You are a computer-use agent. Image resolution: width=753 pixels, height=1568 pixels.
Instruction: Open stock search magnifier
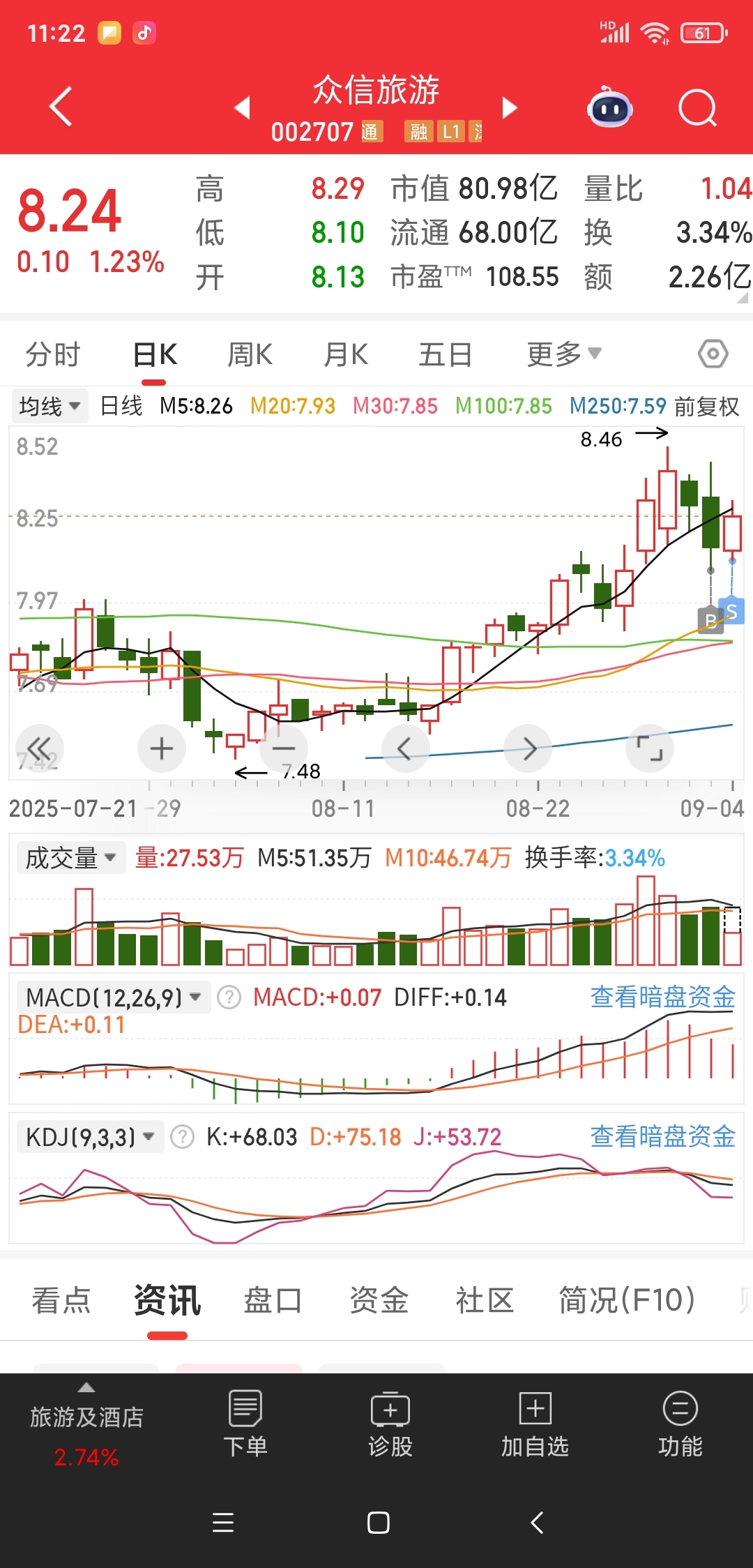click(x=697, y=108)
